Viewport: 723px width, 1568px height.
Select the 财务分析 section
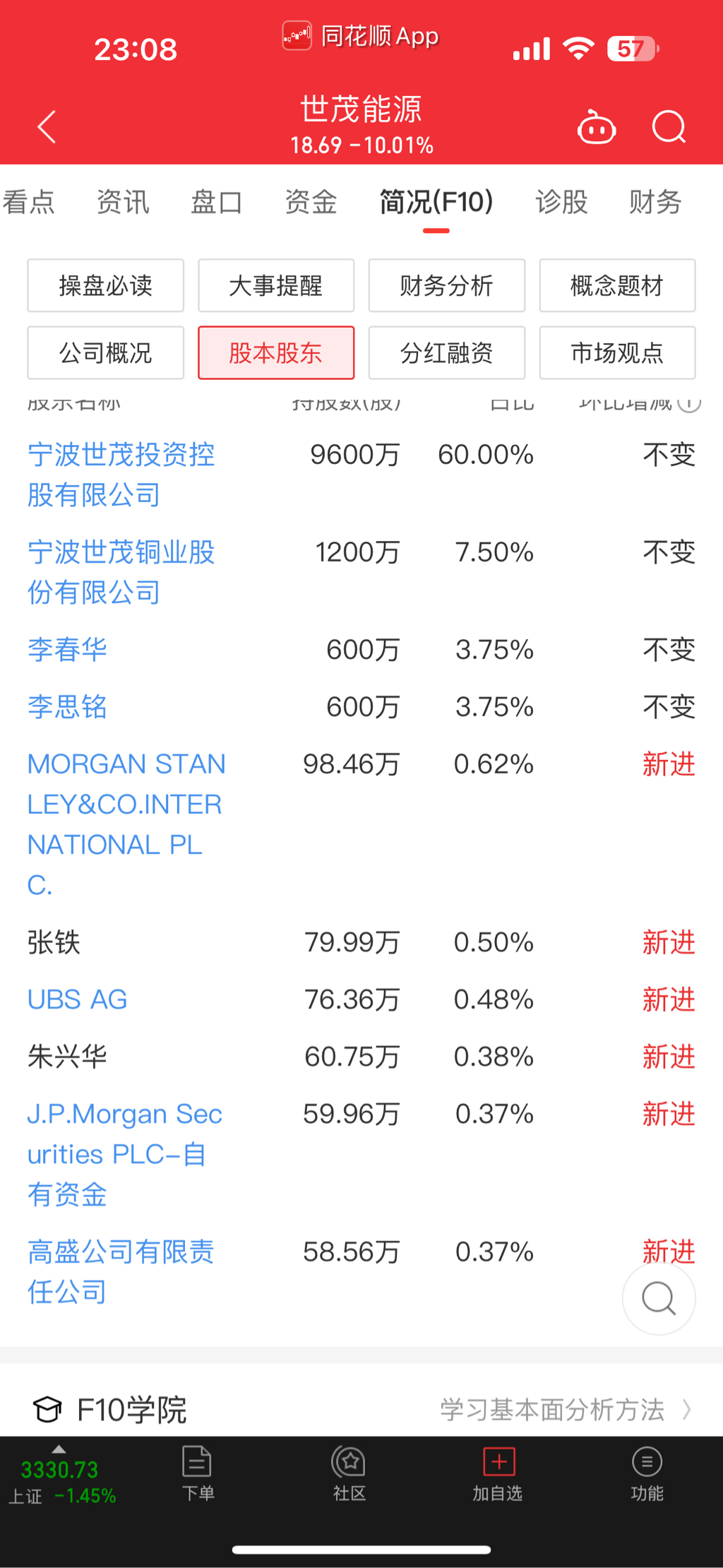[x=446, y=285]
